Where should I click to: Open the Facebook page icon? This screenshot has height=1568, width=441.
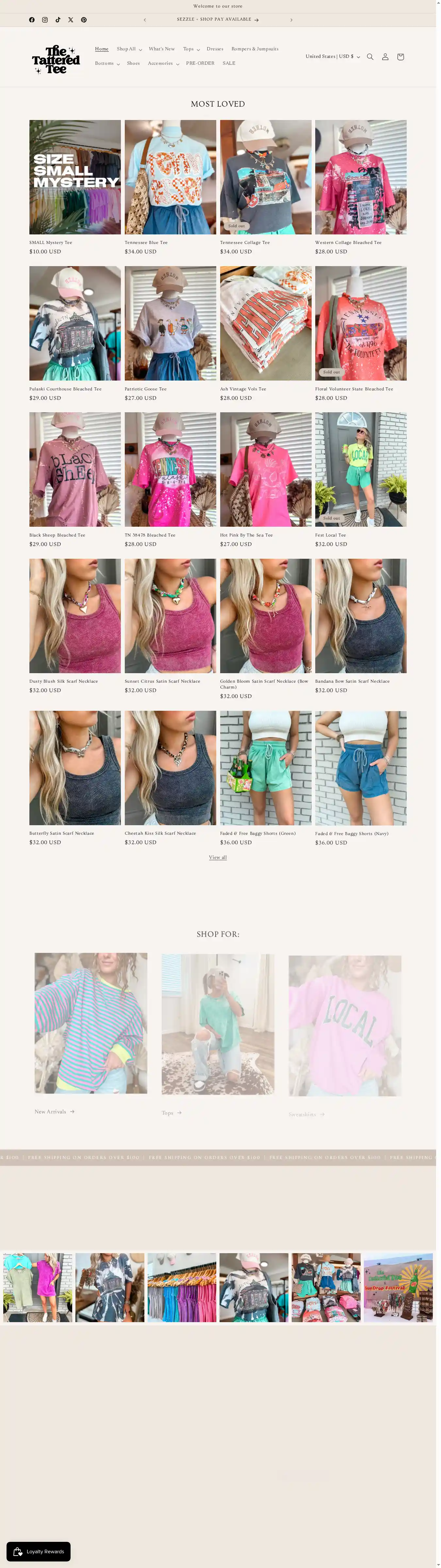click(x=32, y=20)
